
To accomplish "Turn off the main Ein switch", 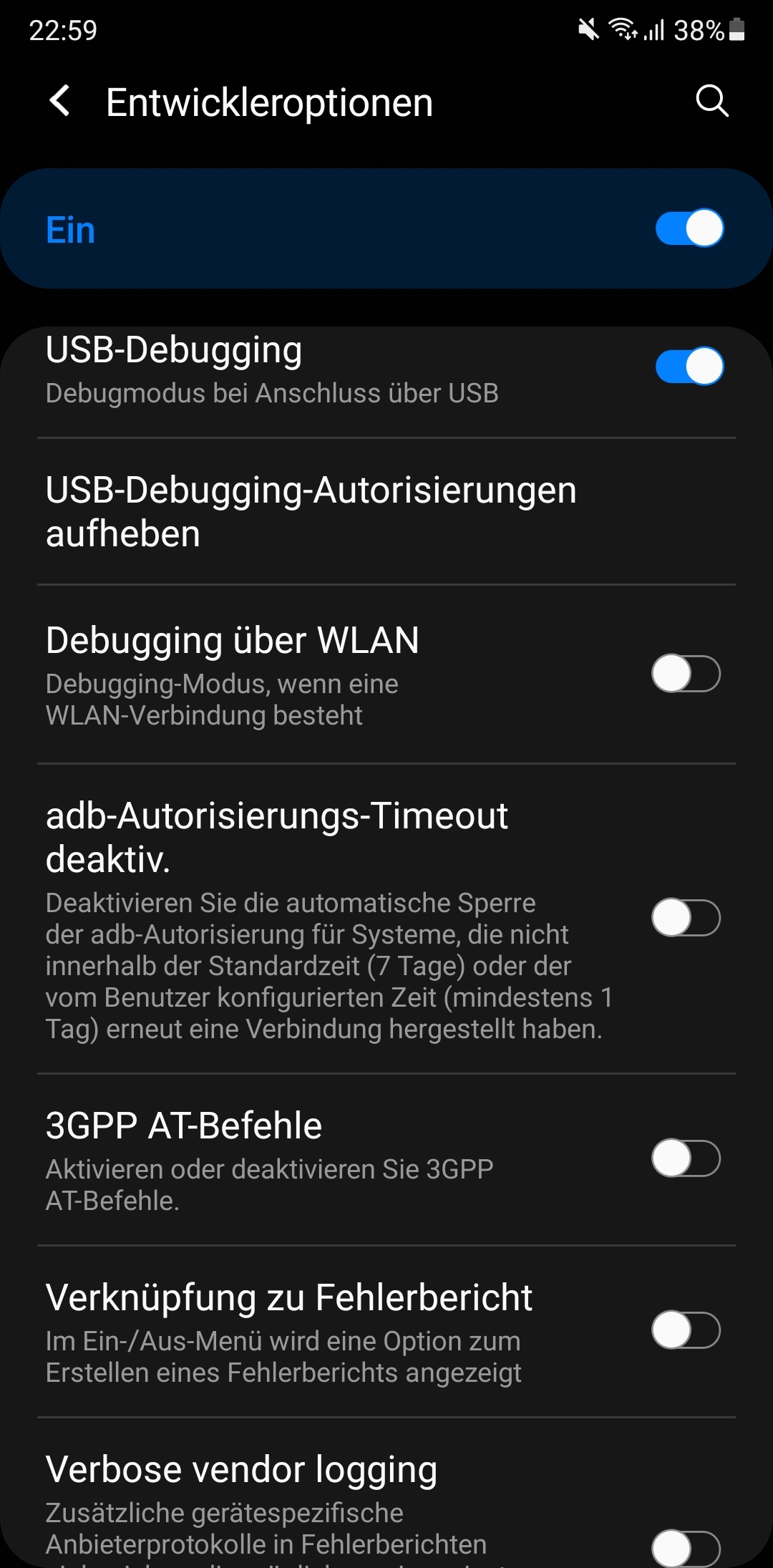I will point(689,228).
